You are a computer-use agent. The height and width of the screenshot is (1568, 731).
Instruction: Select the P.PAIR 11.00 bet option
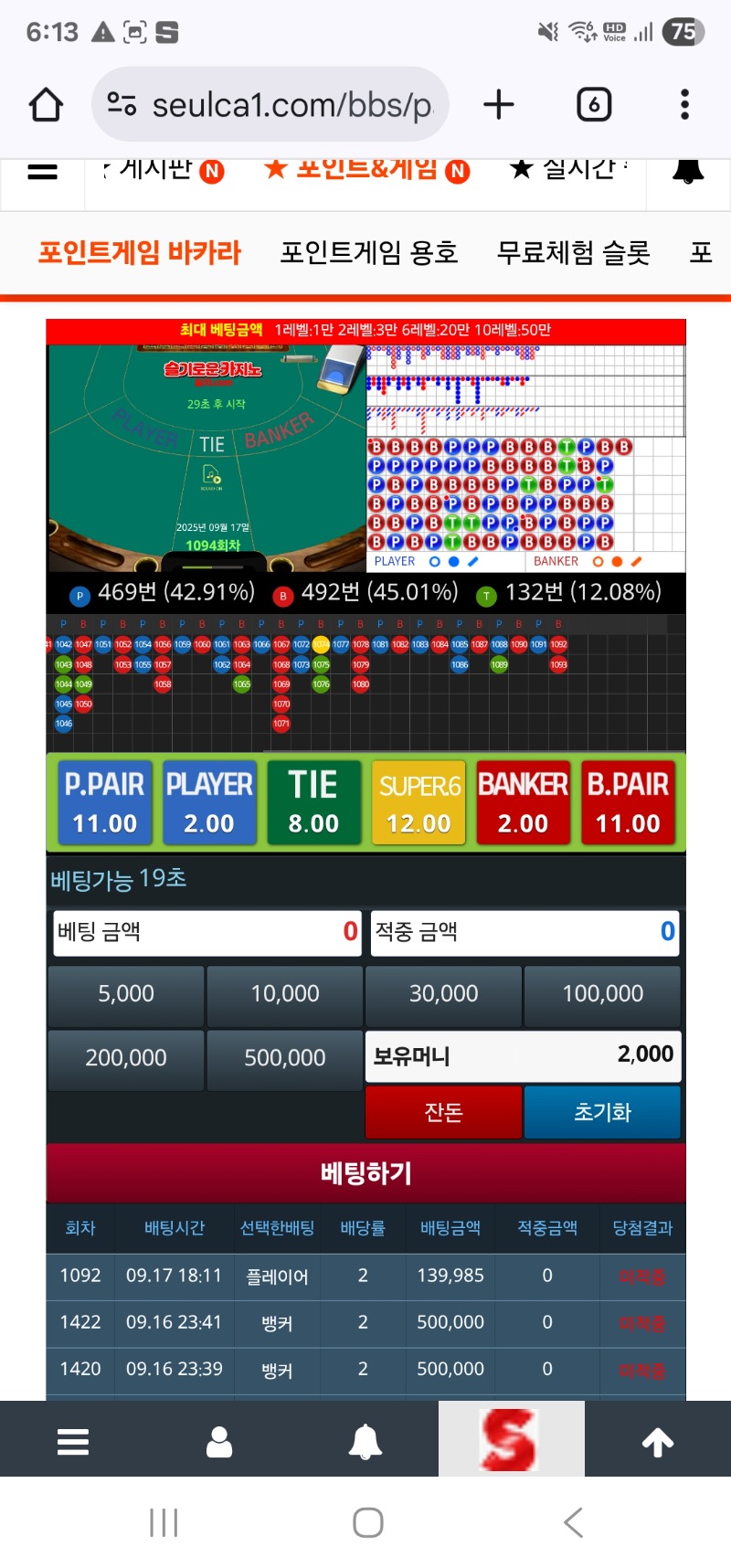(104, 802)
